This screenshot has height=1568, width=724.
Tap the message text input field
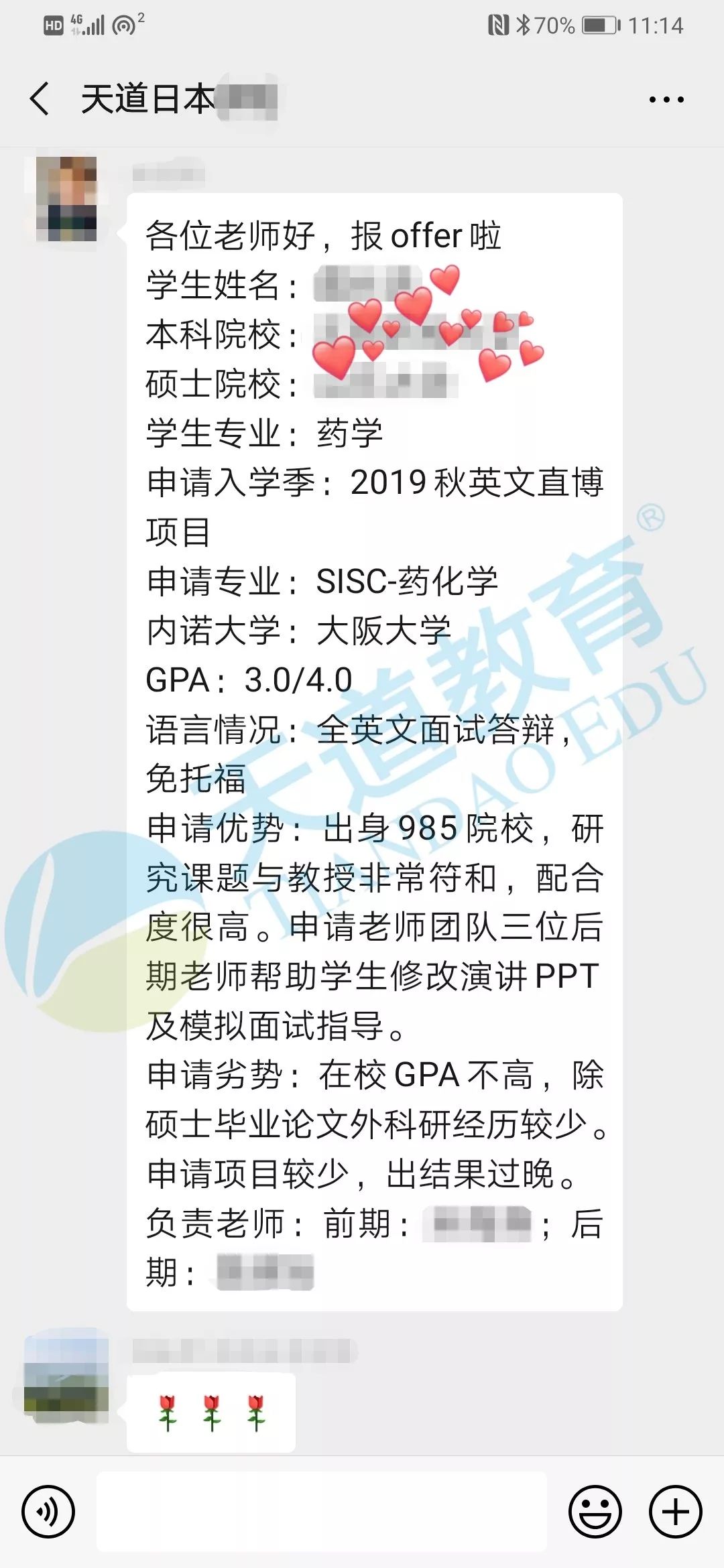pyautogui.click(x=322, y=1512)
